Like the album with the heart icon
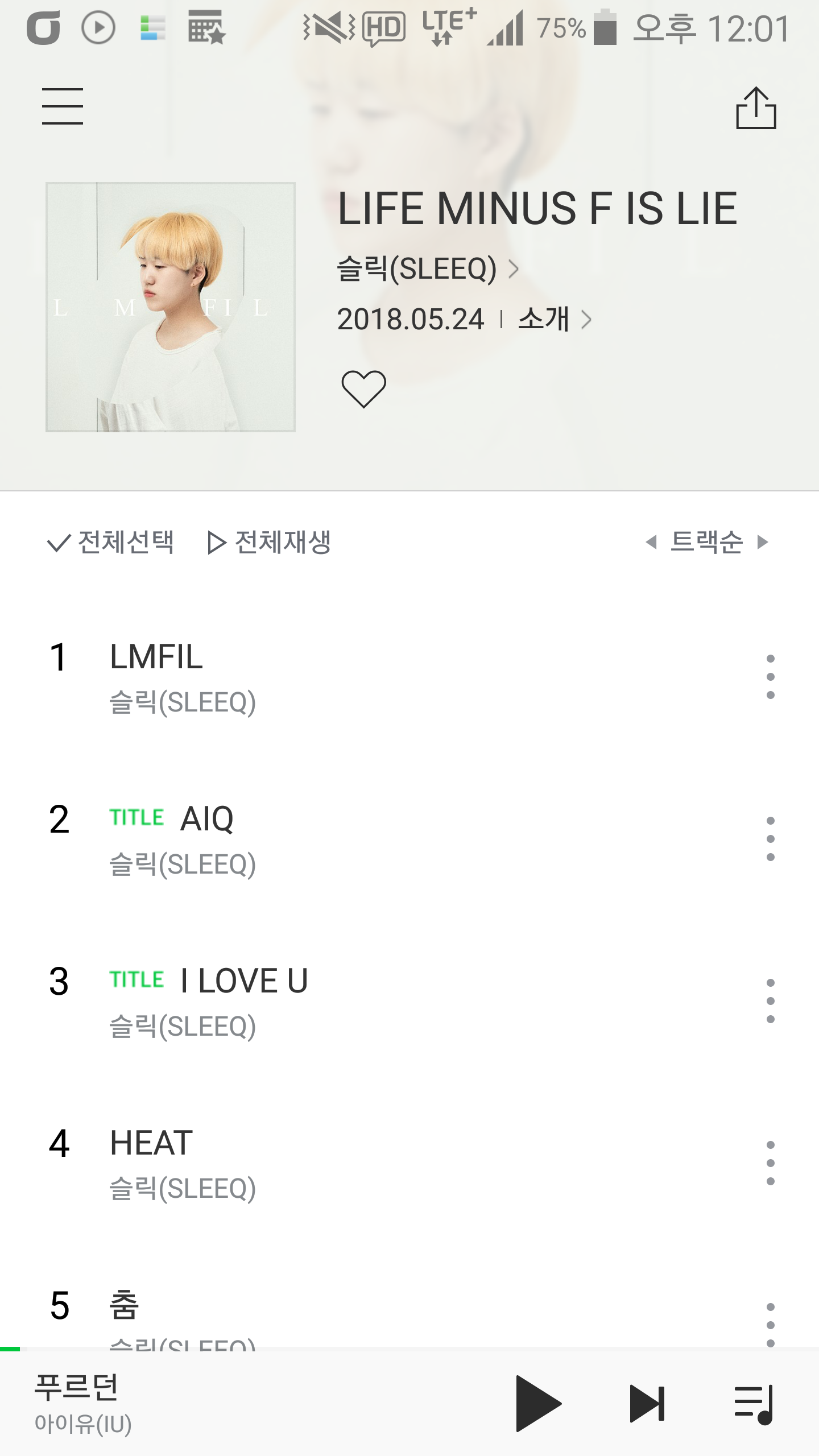 pos(363,389)
